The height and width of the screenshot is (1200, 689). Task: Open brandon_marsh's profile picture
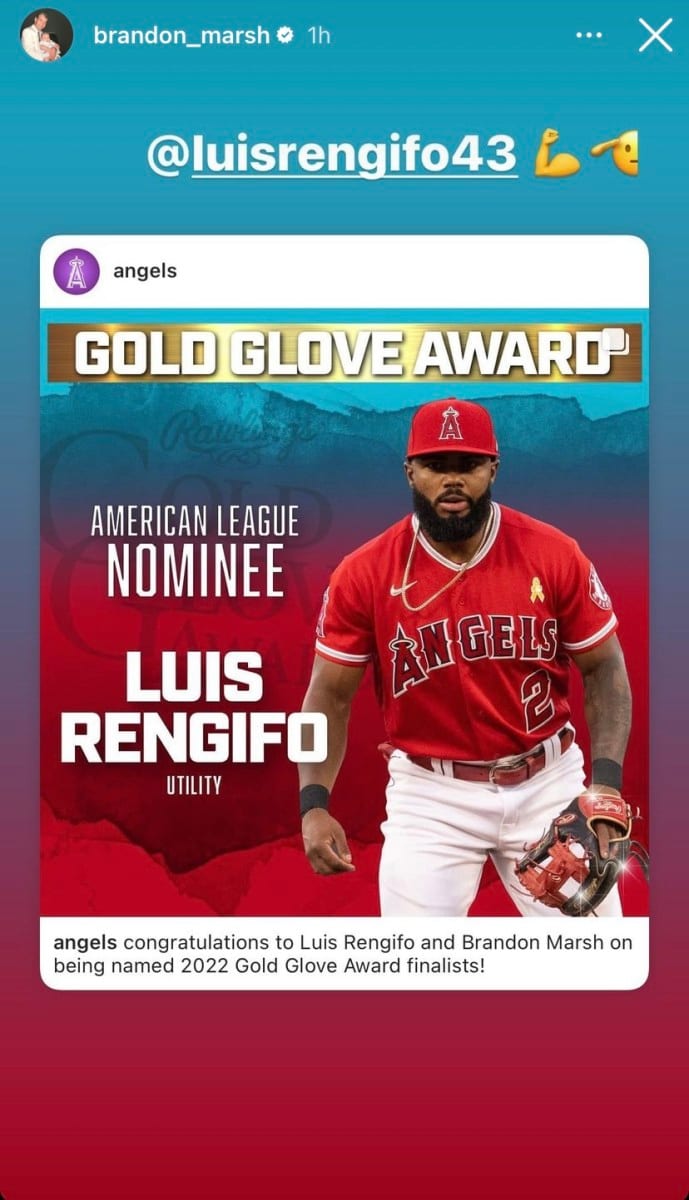click(46, 35)
